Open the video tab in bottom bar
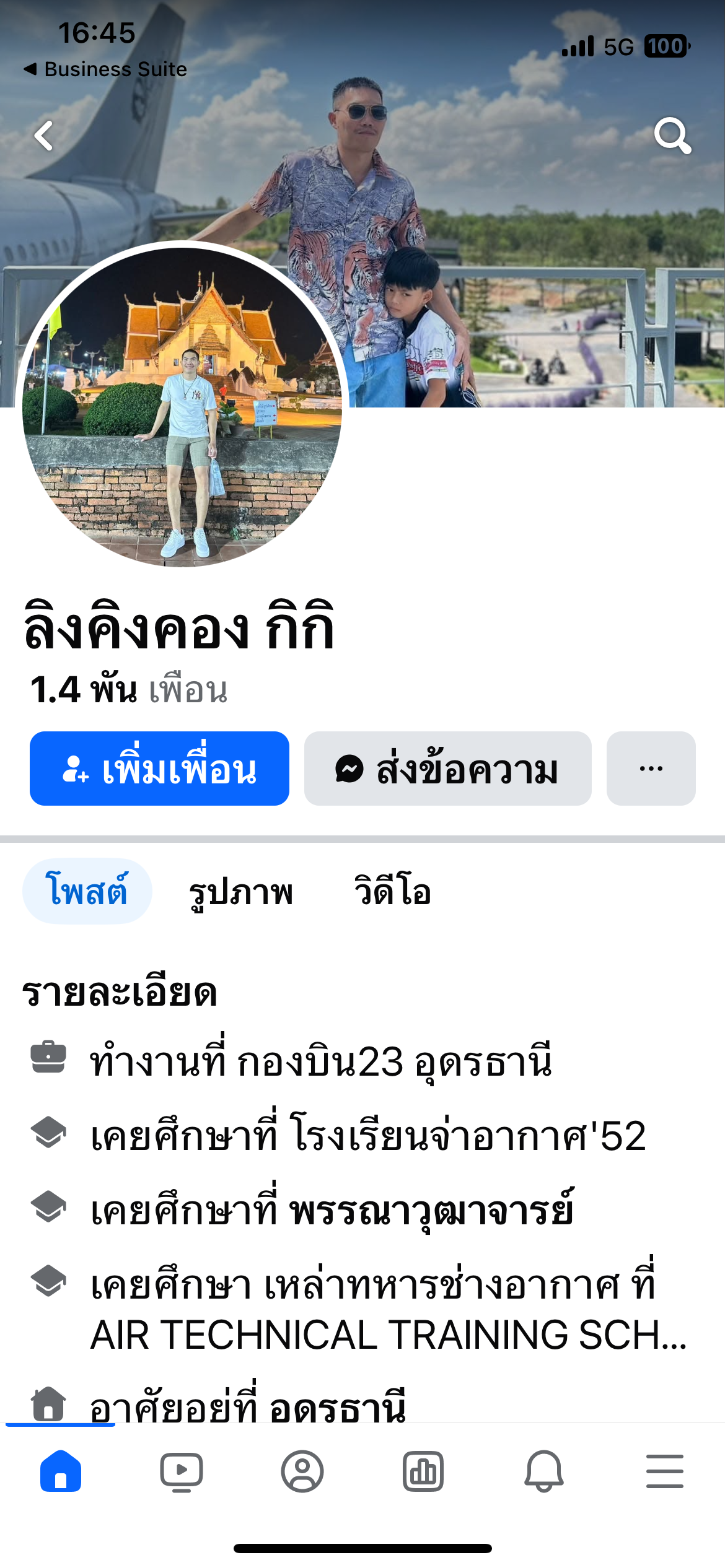Viewport: 725px width, 1568px height. pyautogui.click(x=182, y=1471)
